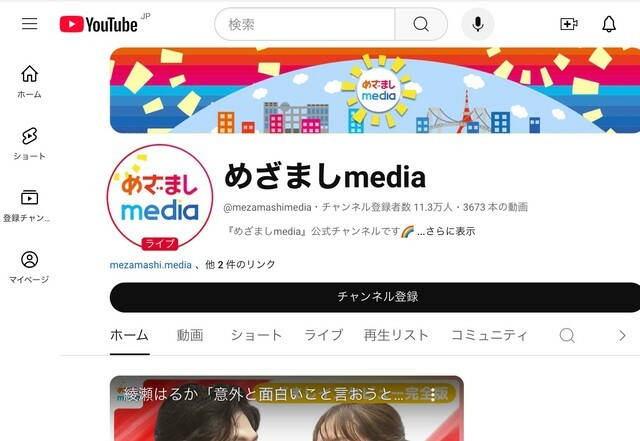This screenshot has width=640, height=441.
Task: Expand the description with さらに表示
Action: coord(448,232)
